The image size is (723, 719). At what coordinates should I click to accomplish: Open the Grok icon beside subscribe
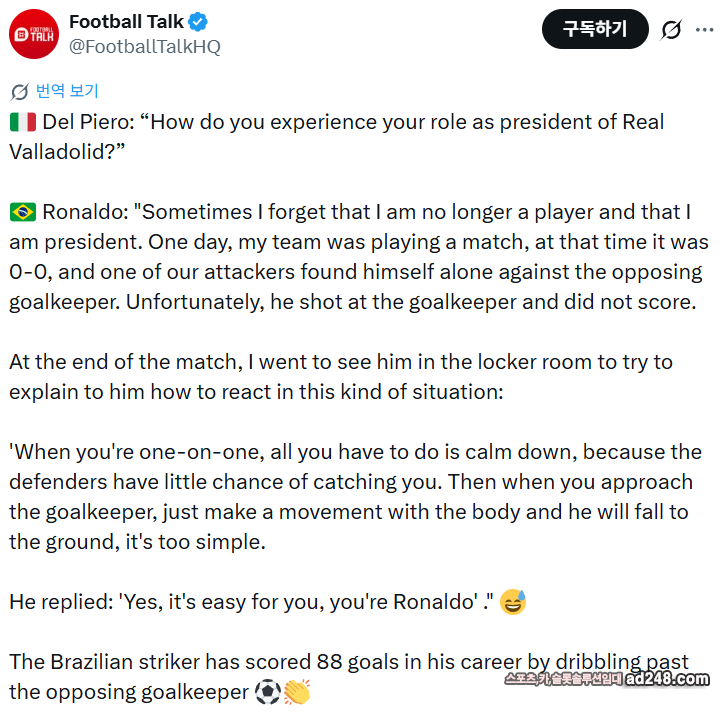point(672,30)
